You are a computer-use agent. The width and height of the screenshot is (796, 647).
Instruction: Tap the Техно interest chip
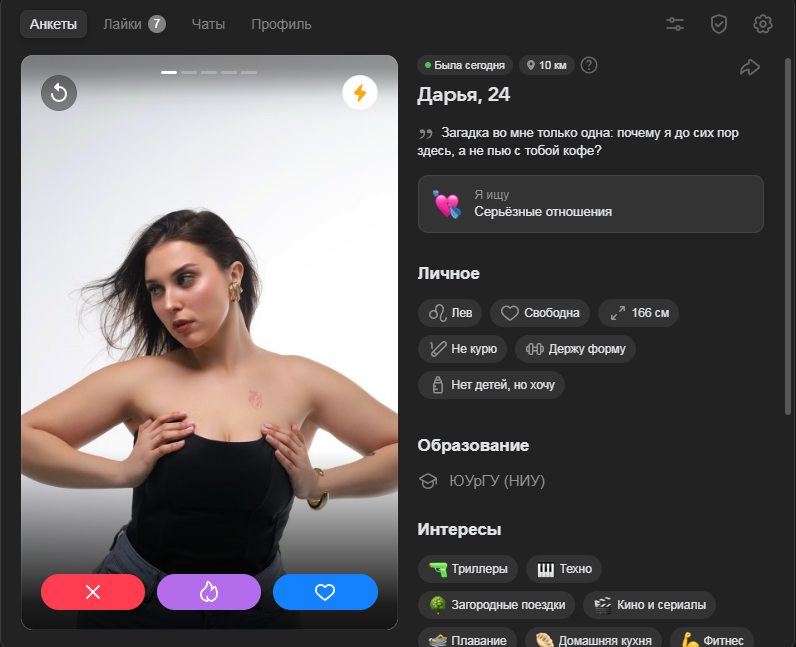tap(563, 569)
